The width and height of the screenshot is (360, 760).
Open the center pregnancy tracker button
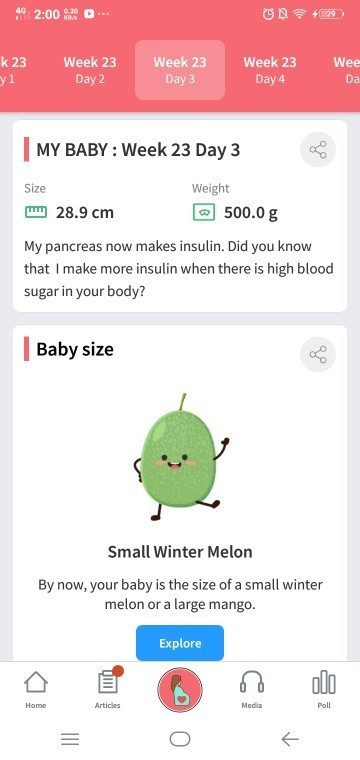[x=180, y=689]
